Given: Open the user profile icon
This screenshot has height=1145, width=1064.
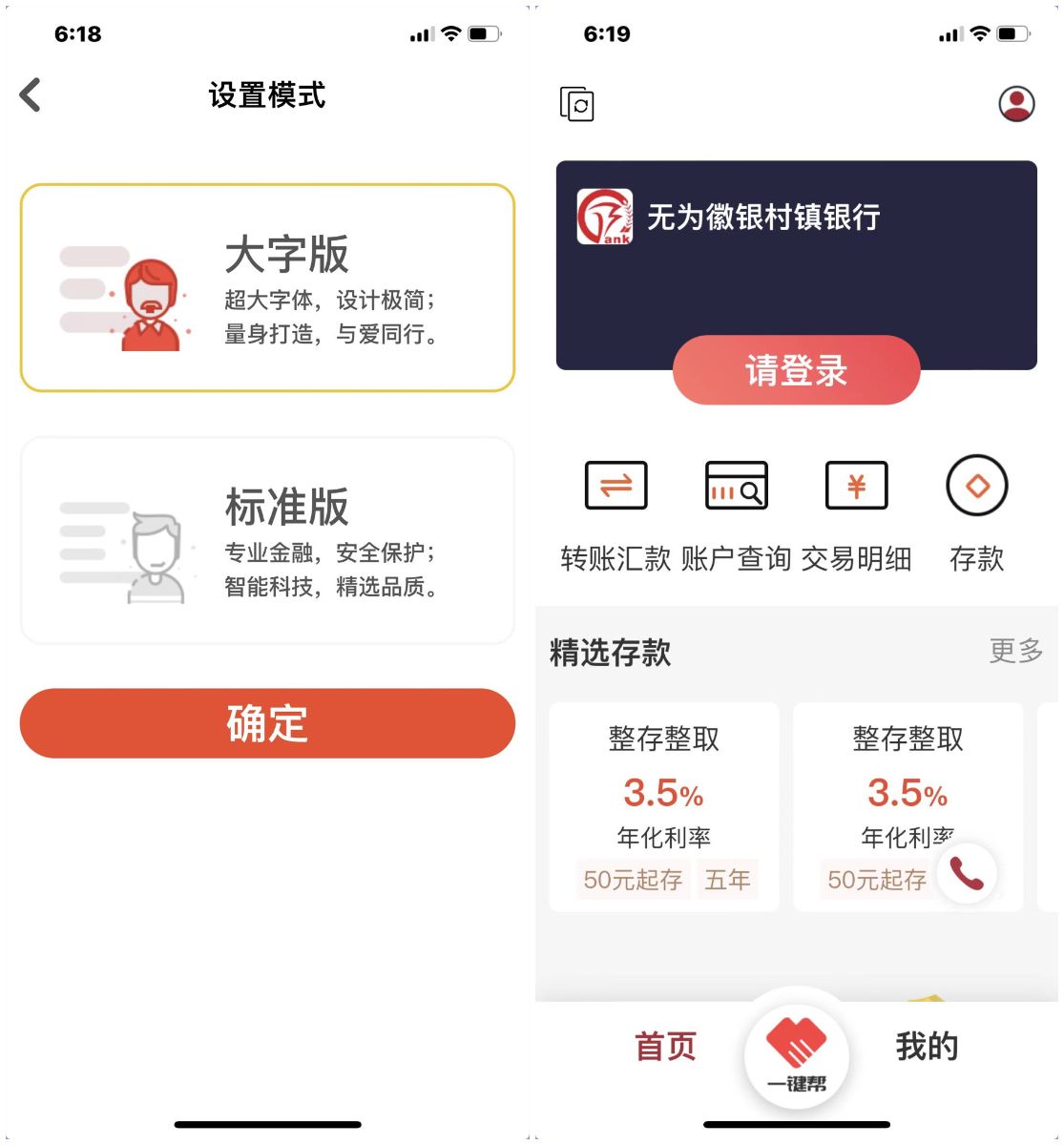Looking at the screenshot, I should pos(1016,103).
